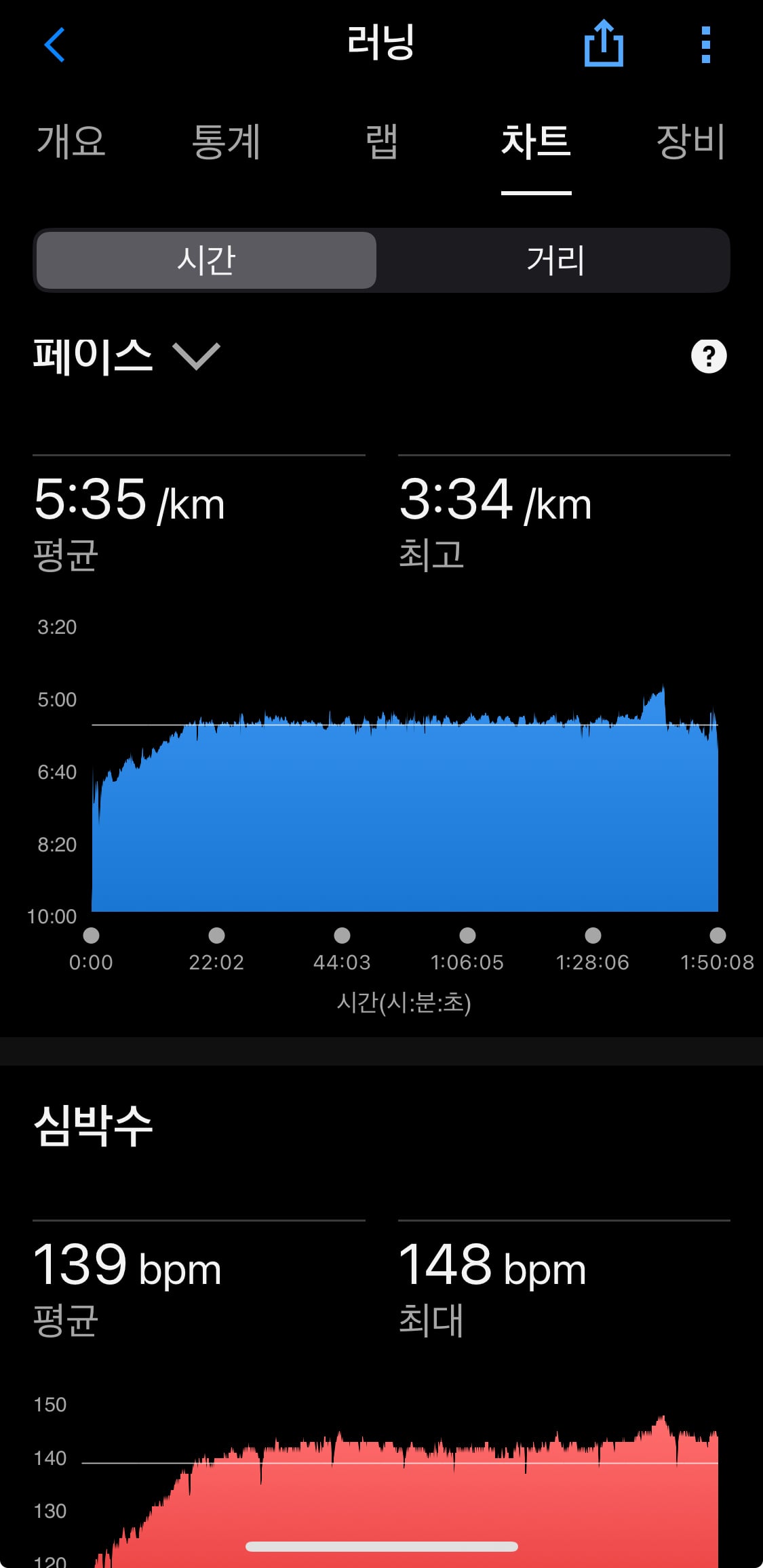This screenshot has width=763, height=1568.
Task: Expand the 페이스 chart dropdown
Action: [x=127, y=356]
